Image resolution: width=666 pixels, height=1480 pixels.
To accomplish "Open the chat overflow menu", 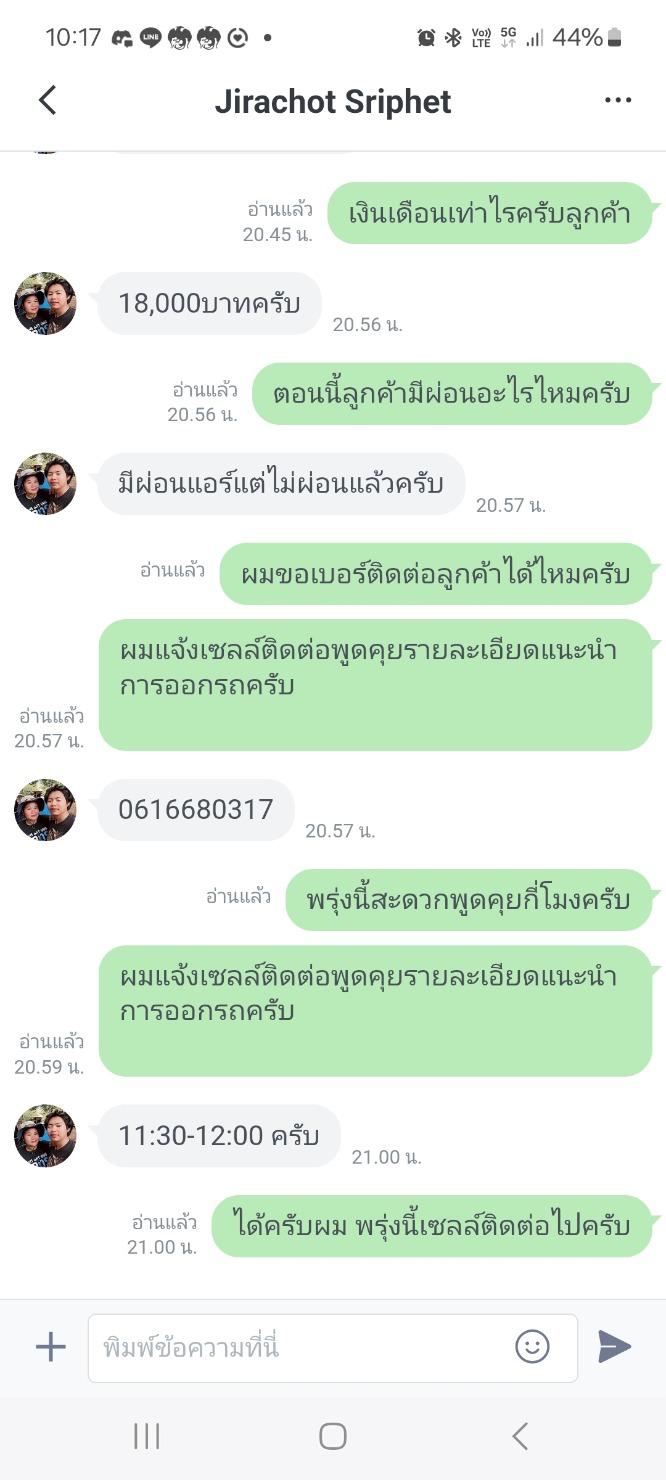I will pyautogui.click(x=618, y=100).
